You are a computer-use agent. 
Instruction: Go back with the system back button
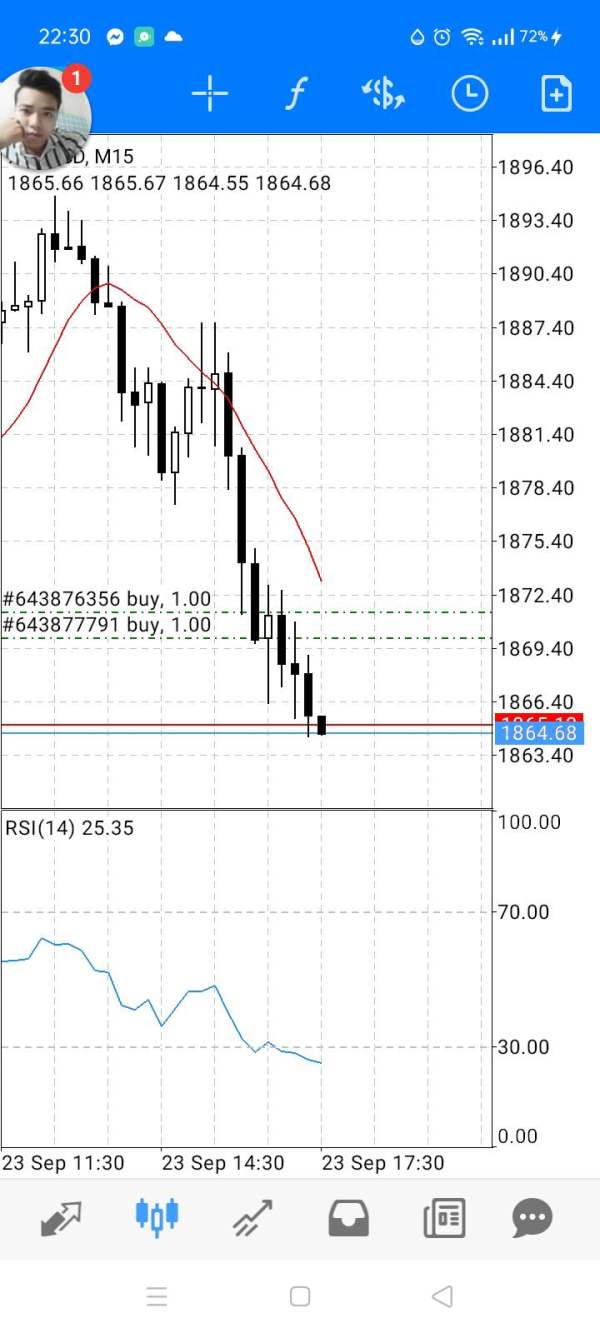coord(442,1297)
